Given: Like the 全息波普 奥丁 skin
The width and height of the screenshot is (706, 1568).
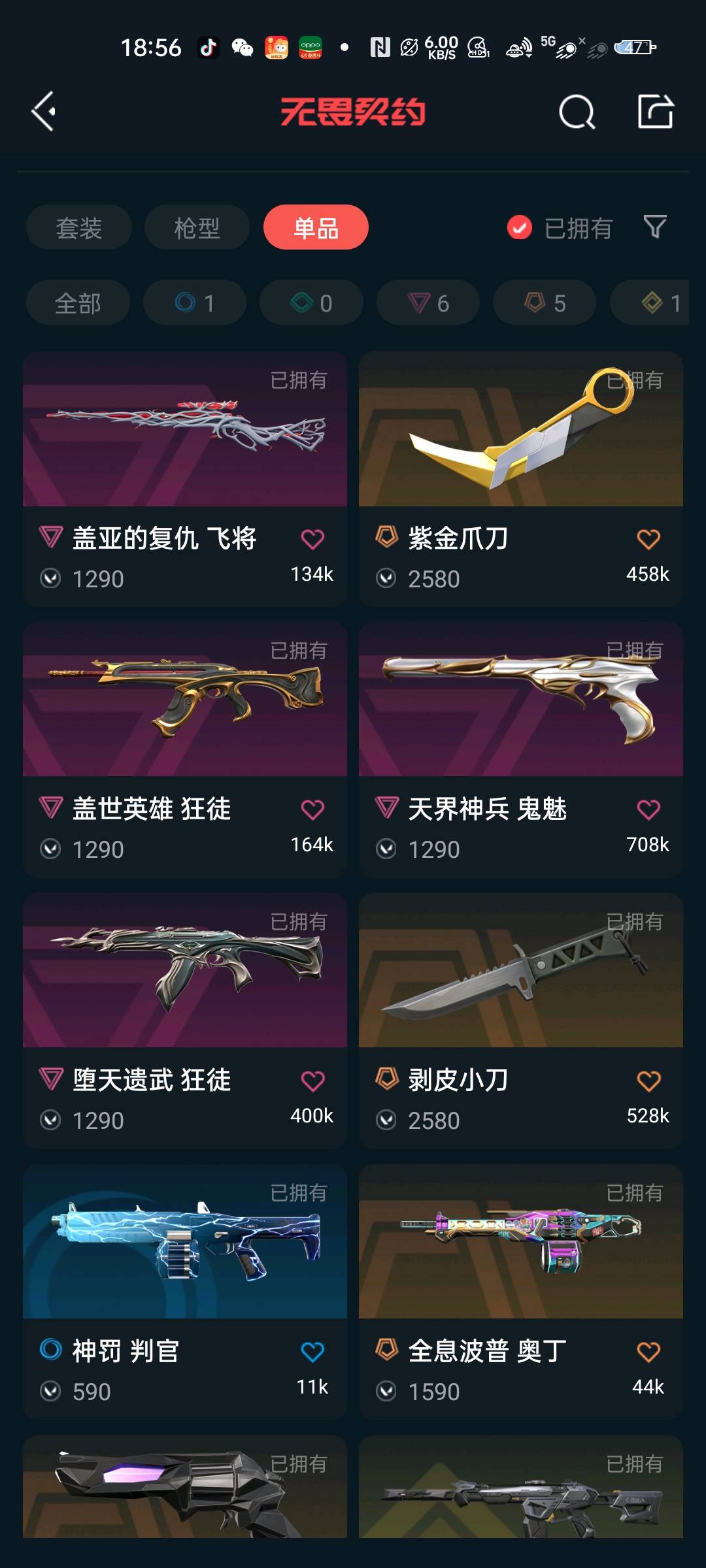Looking at the screenshot, I should tap(648, 1352).
